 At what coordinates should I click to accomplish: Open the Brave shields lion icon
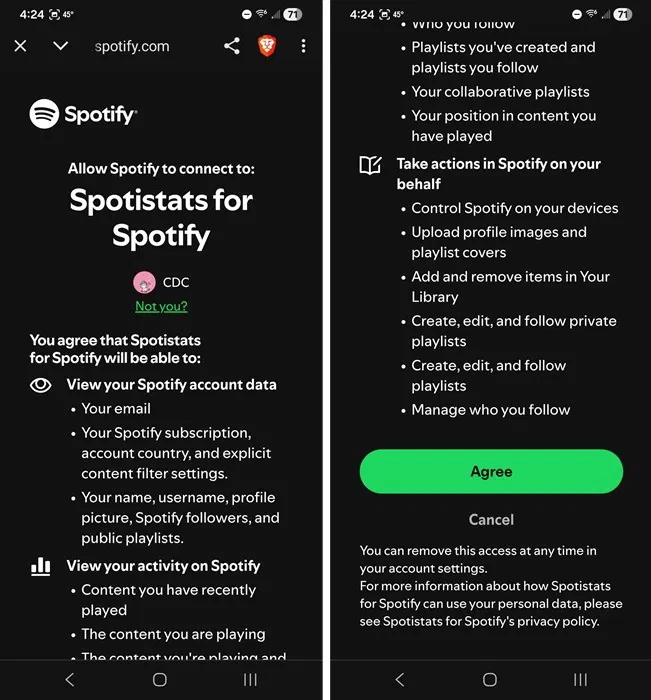click(x=267, y=46)
